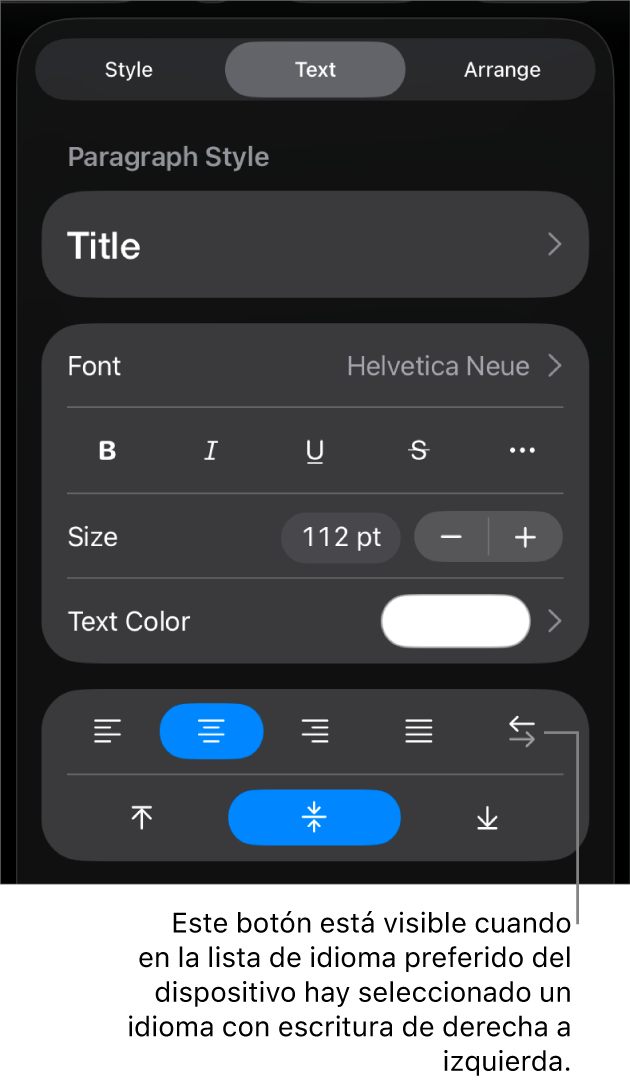The image size is (630, 1091).
Task: Align text to the right
Action: 315,732
